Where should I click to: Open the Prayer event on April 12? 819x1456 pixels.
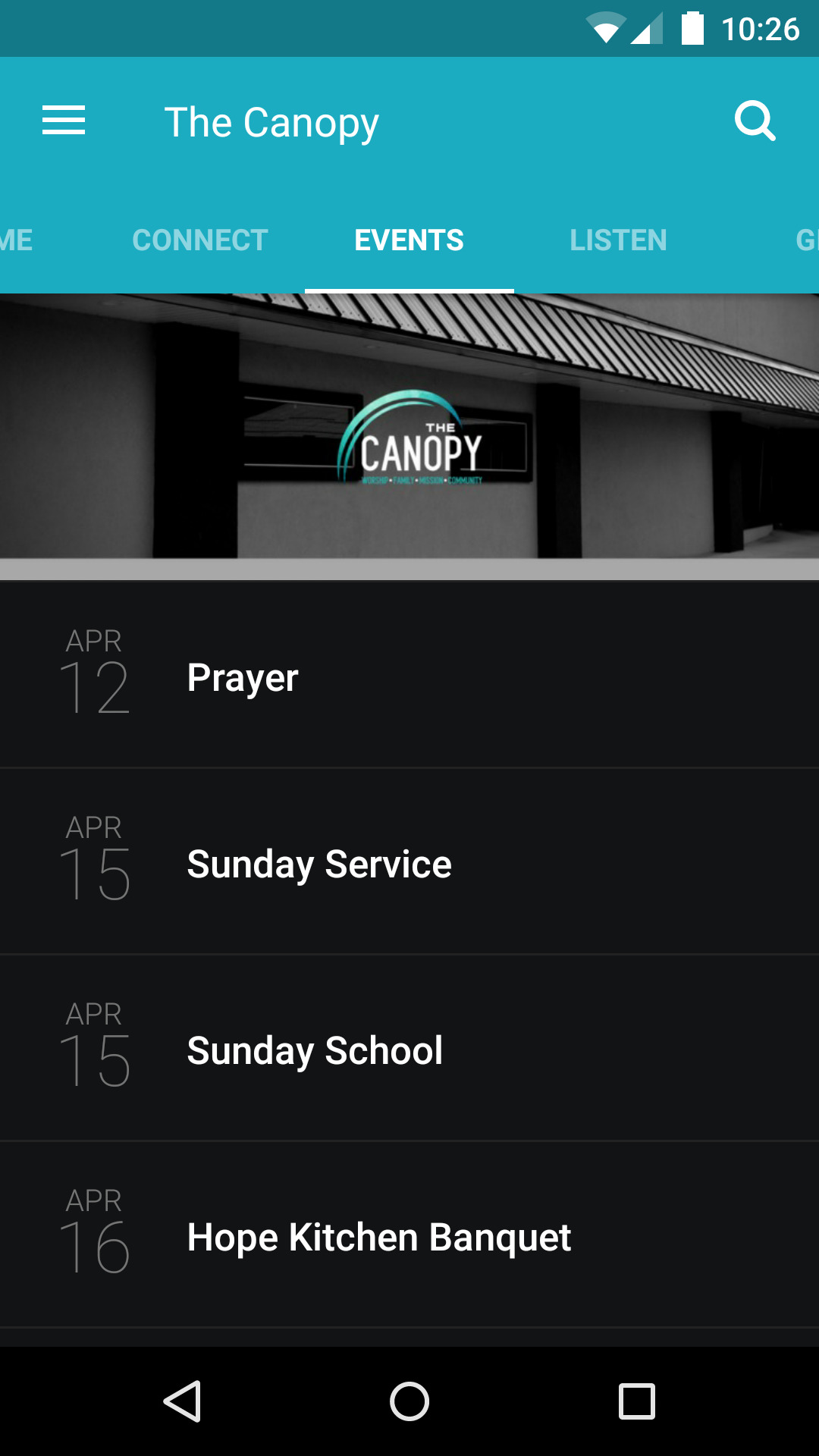(409, 678)
